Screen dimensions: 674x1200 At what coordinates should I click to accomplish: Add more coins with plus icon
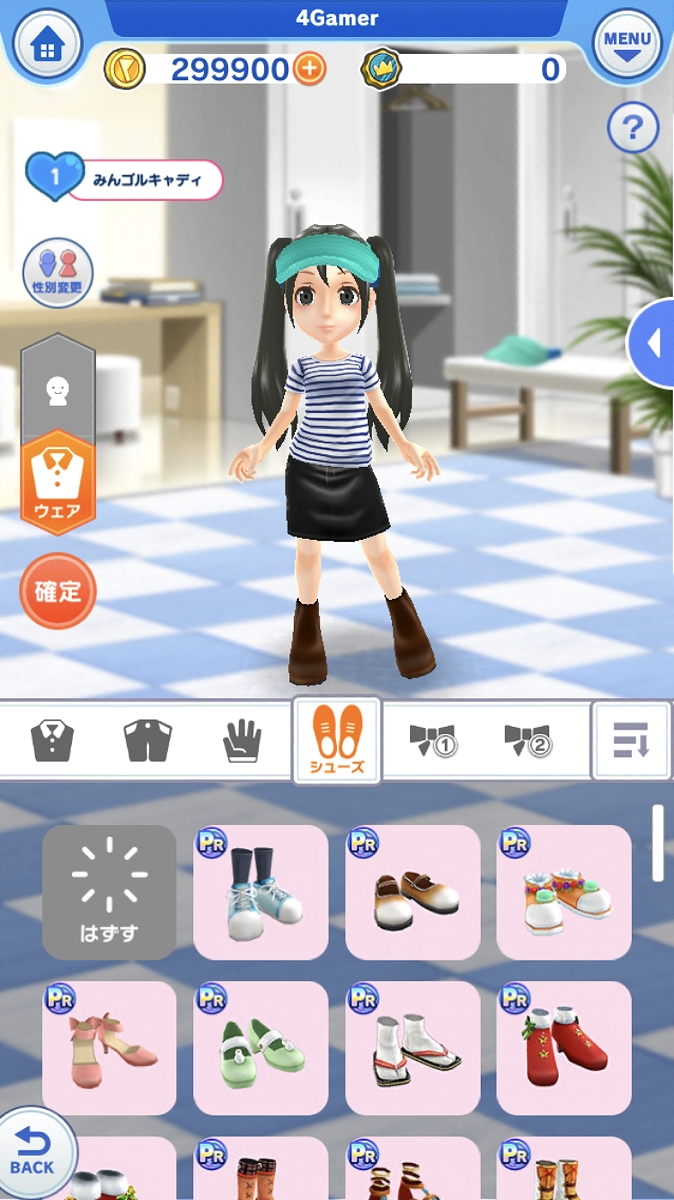point(310,69)
